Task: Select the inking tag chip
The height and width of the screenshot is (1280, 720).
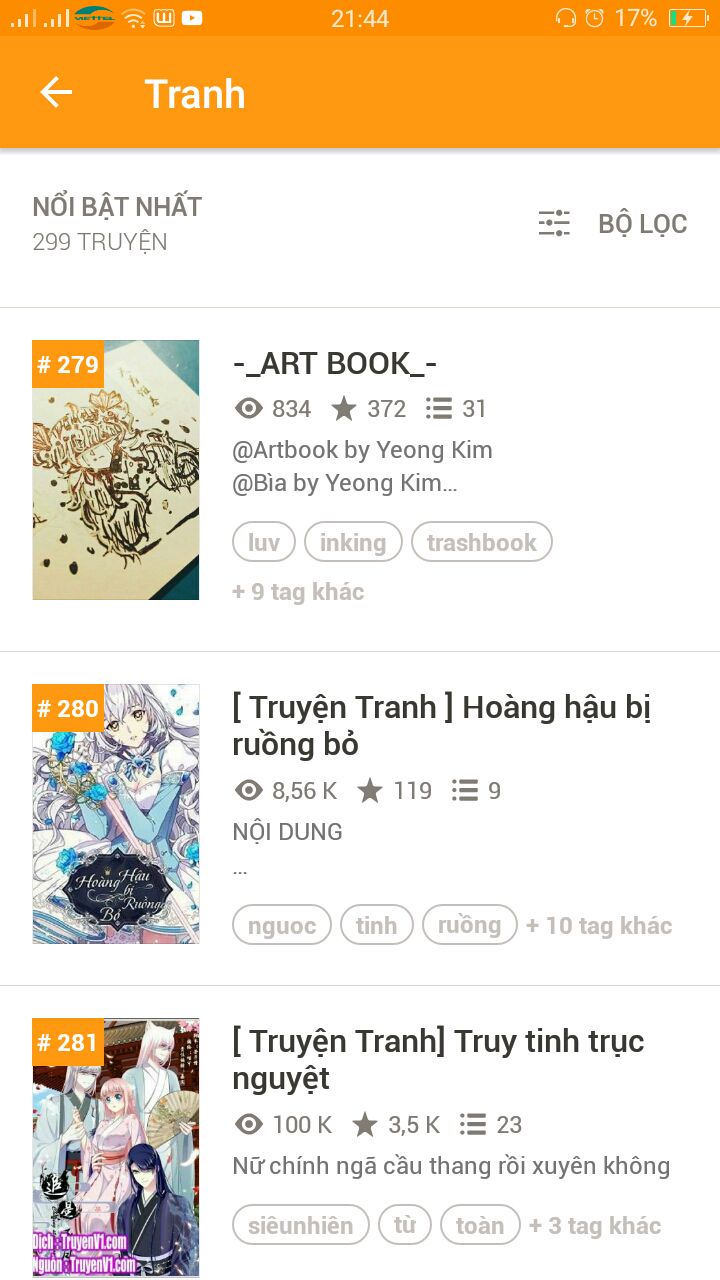Action: (x=353, y=542)
